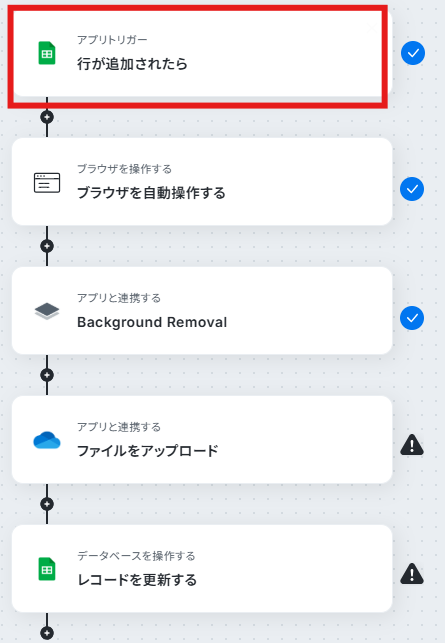Add a step below ファイルをアップロード
This screenshot has width=445, height=643.
[x=47, y=504]
